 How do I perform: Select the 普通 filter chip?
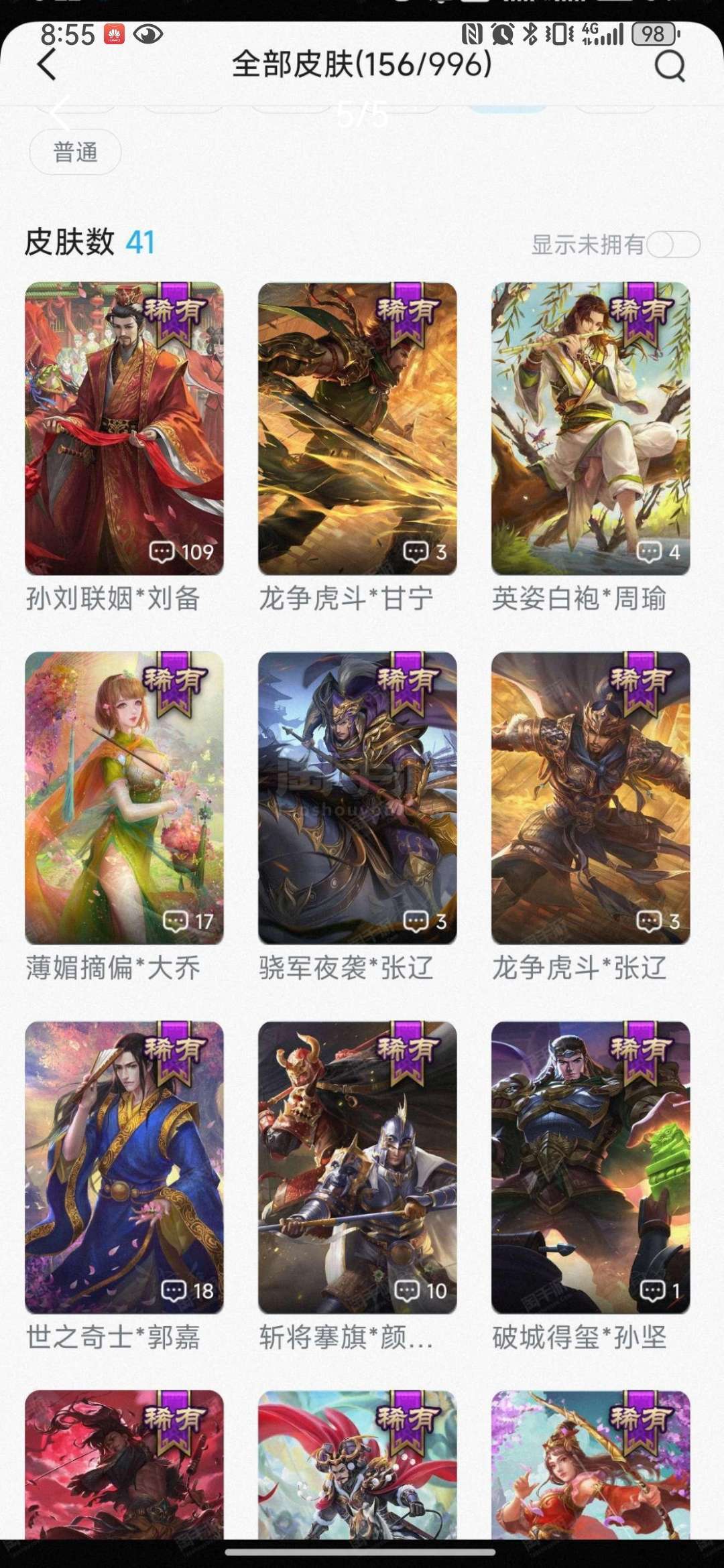pyautogui.click(x=75, y=152)
